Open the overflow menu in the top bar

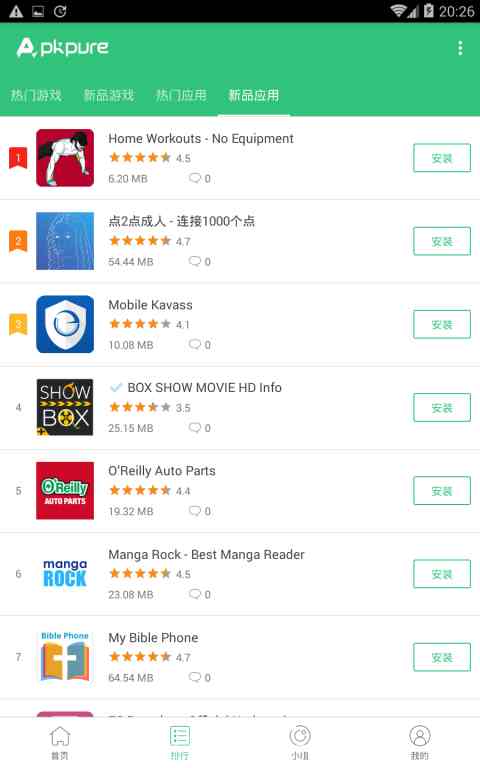click(460, 48)
